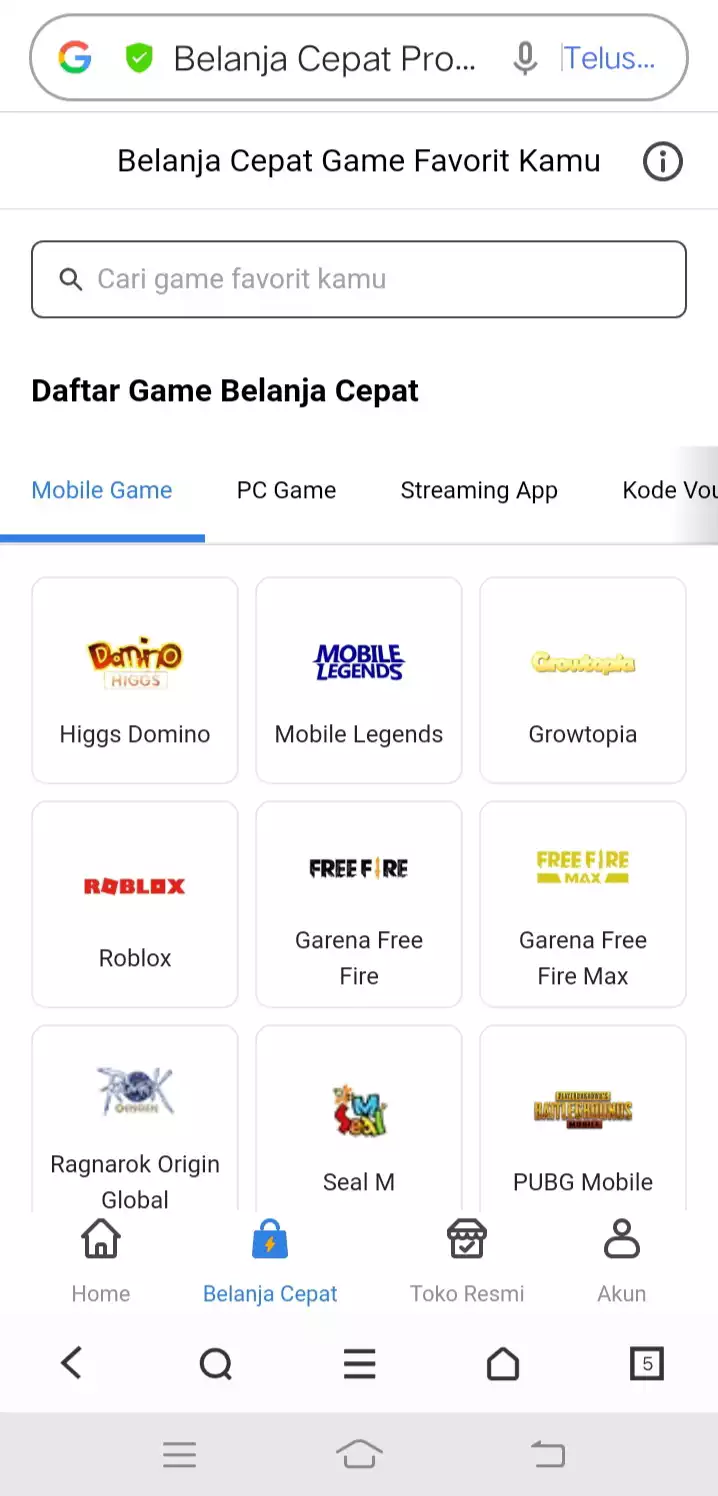Select the Mobile Game tab
Viewport: 718px width, 1496px height.
point(102,490)
